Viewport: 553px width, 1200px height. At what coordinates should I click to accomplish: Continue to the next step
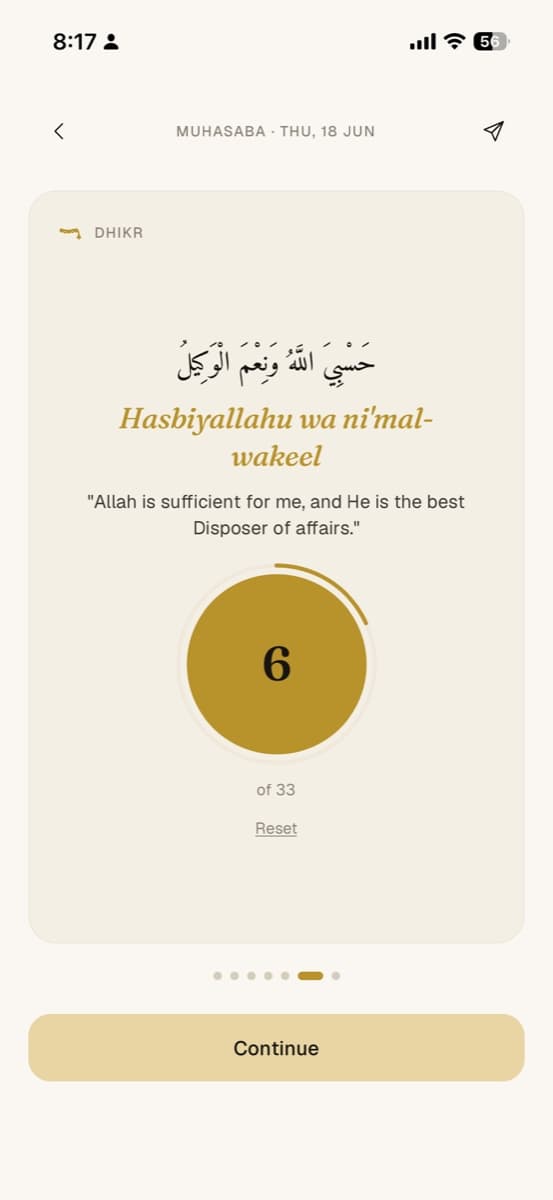[x=276, y=1048]
